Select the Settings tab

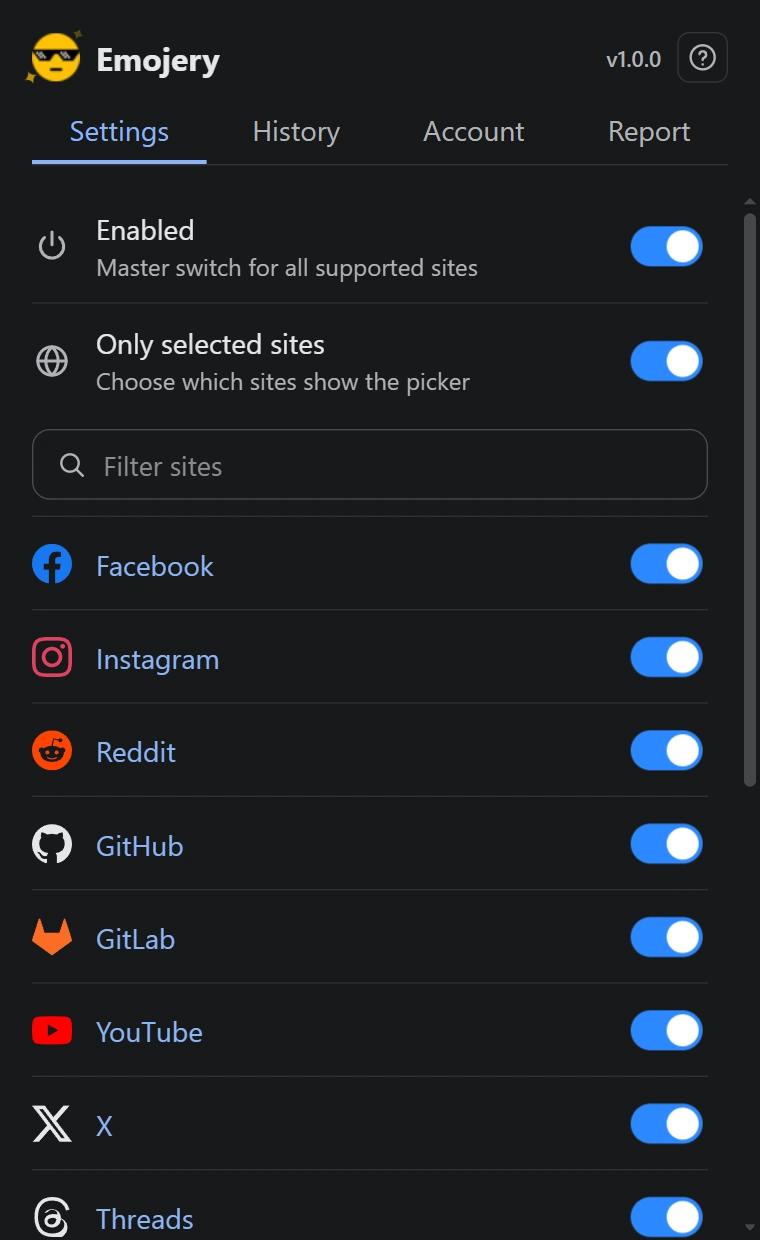pos(119,132)
